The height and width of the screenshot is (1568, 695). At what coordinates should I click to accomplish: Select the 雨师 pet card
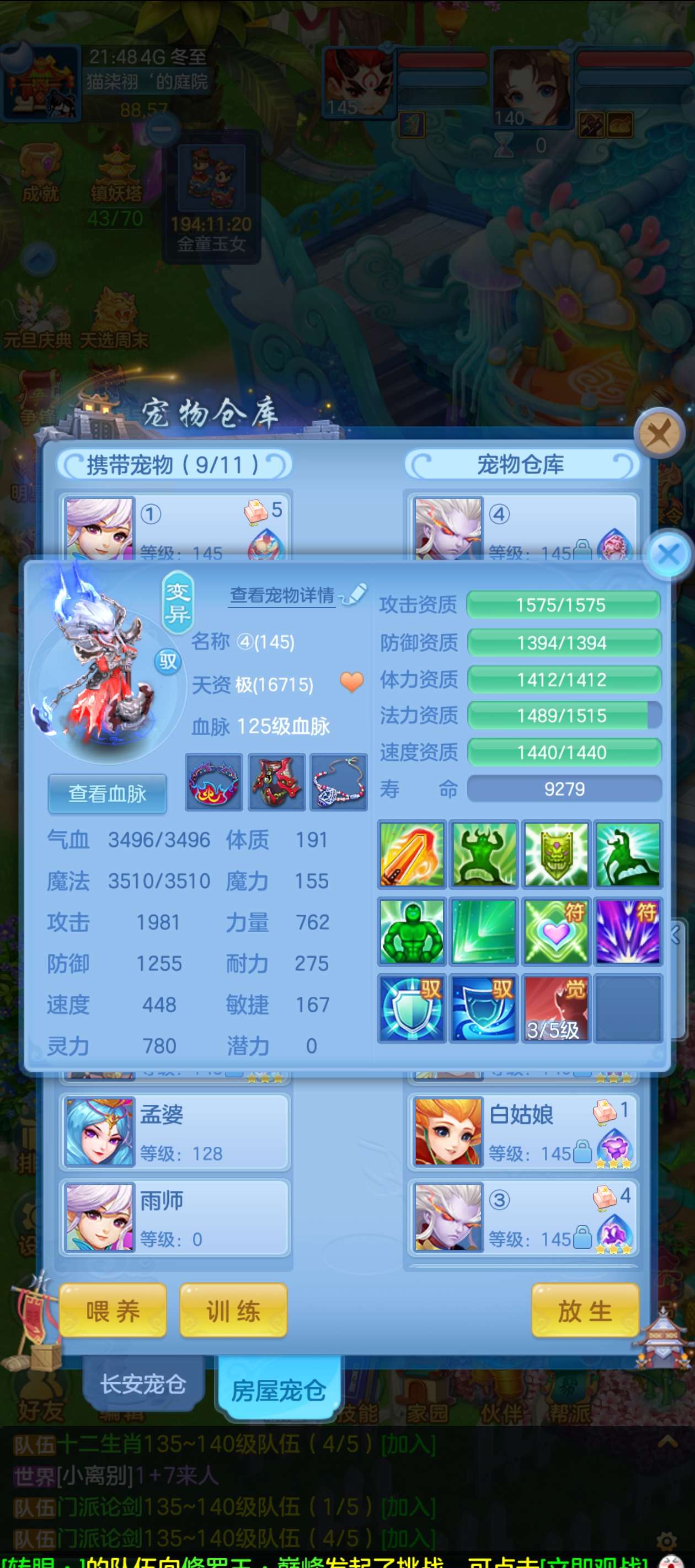tap(175, 1217)
